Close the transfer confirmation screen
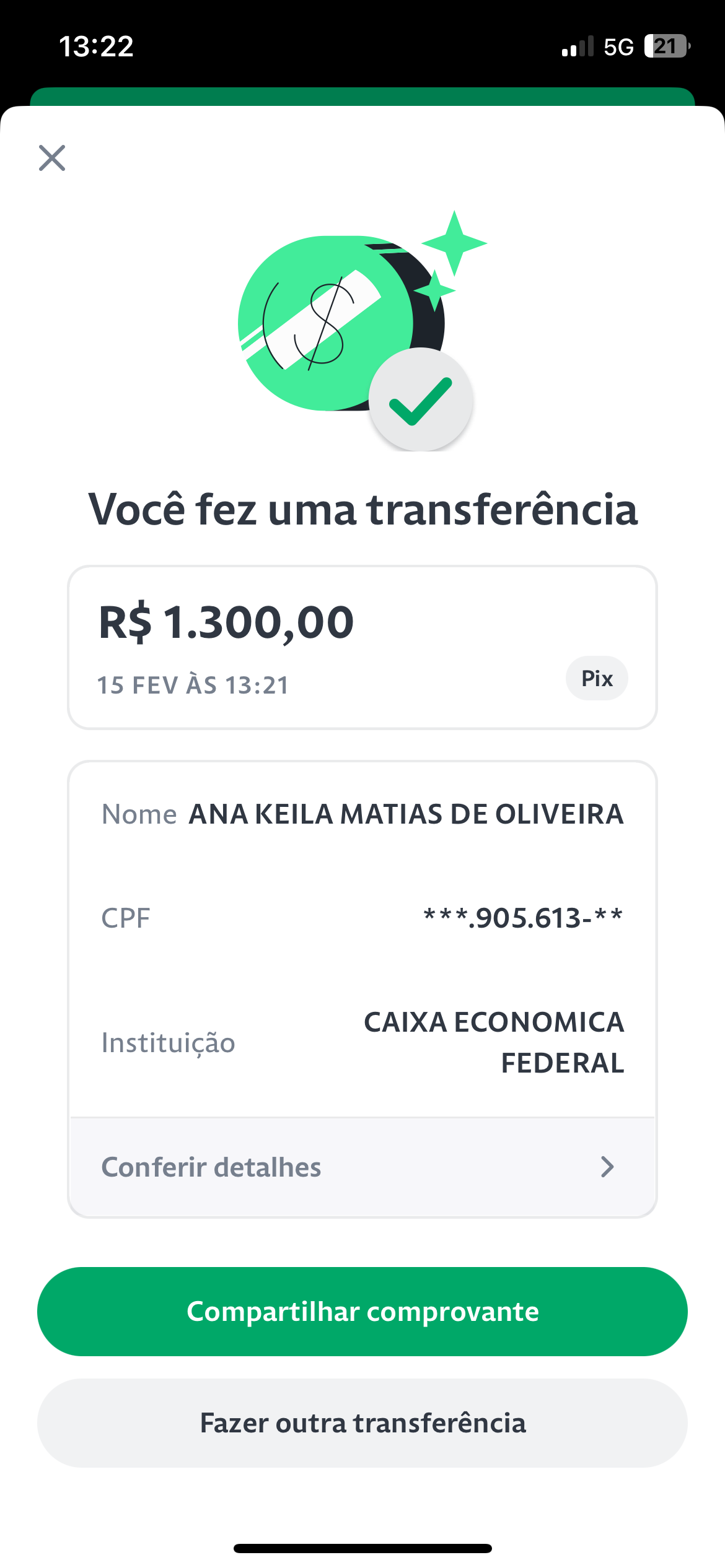725x1568 pixels. point(52,158)
